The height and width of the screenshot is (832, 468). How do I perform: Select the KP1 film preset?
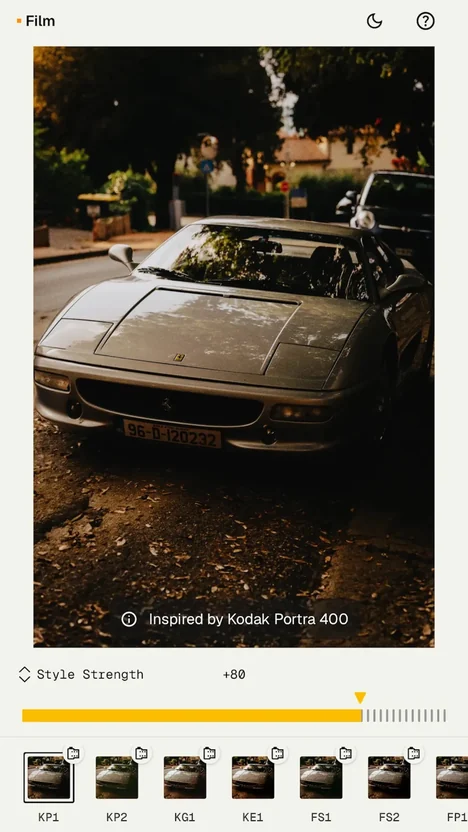(49, 777)
